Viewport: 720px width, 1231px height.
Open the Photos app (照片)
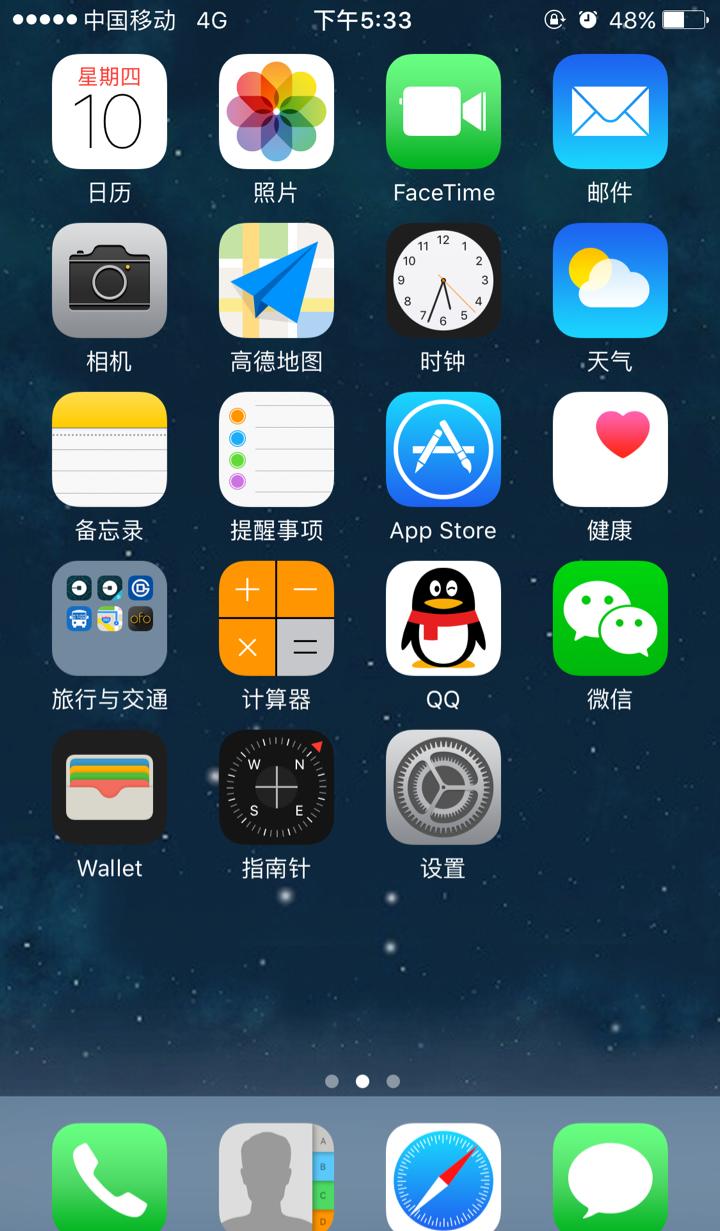coord(276,112)
